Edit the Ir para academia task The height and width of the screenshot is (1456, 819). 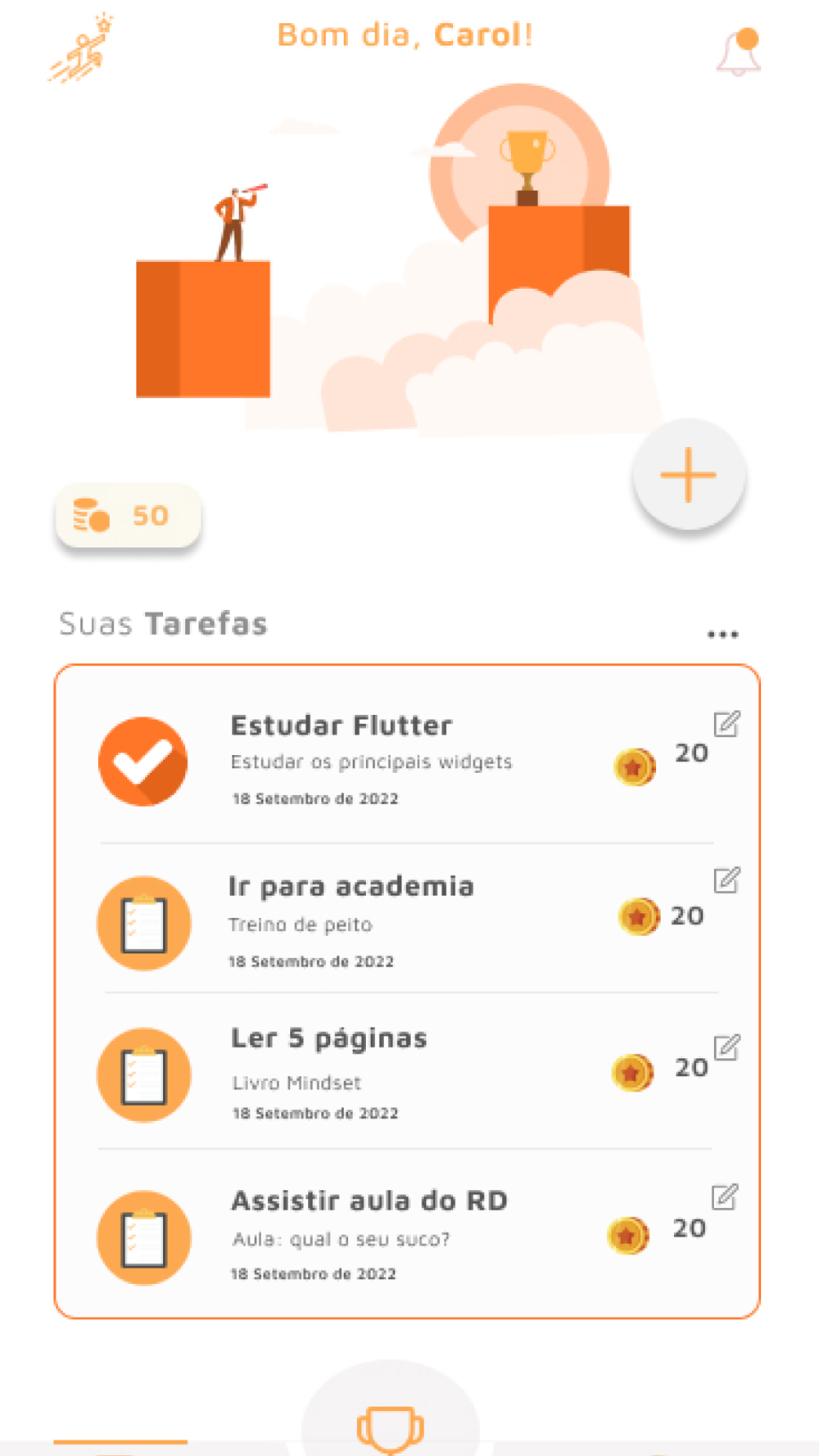coord(726,880)
